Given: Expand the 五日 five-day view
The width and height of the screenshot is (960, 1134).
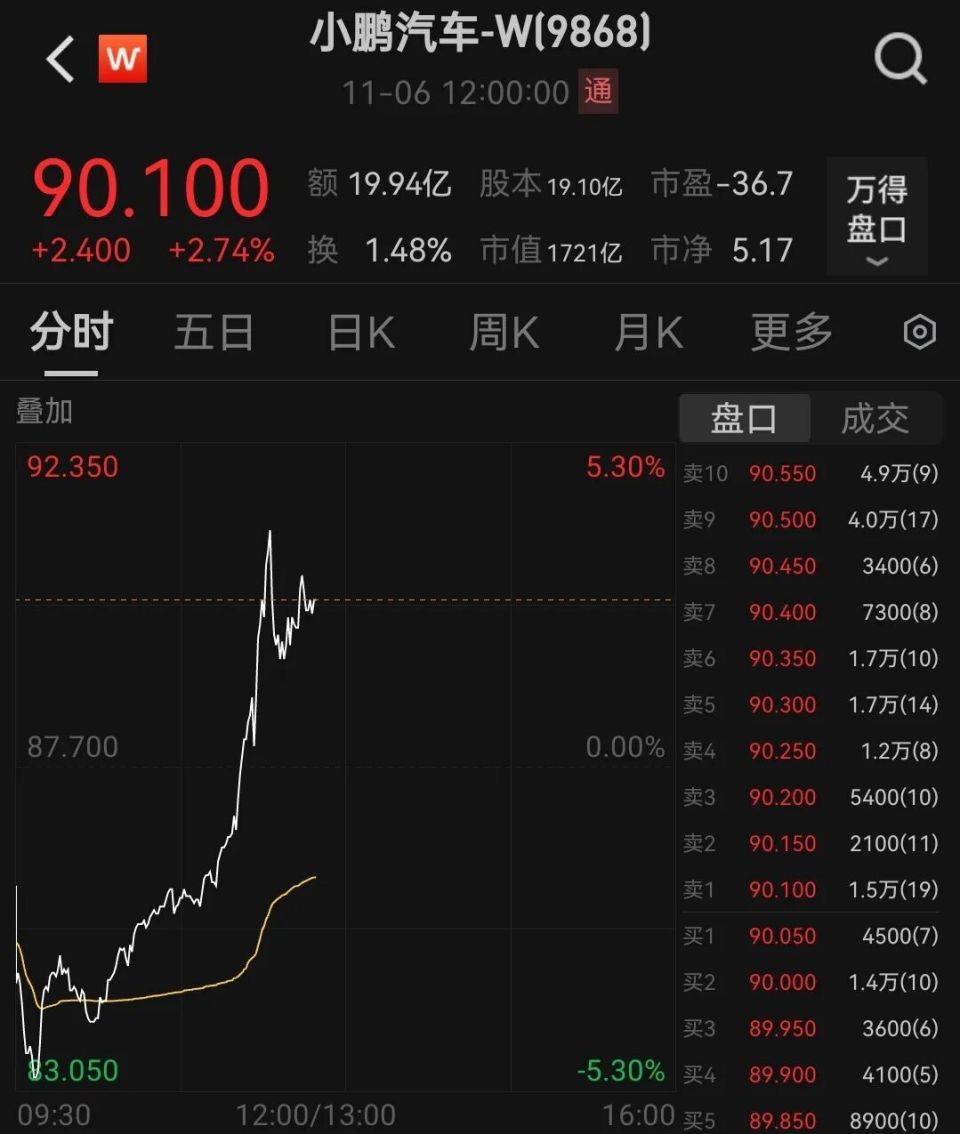Looking at the screenshot, I should click(x=213, y=332).
